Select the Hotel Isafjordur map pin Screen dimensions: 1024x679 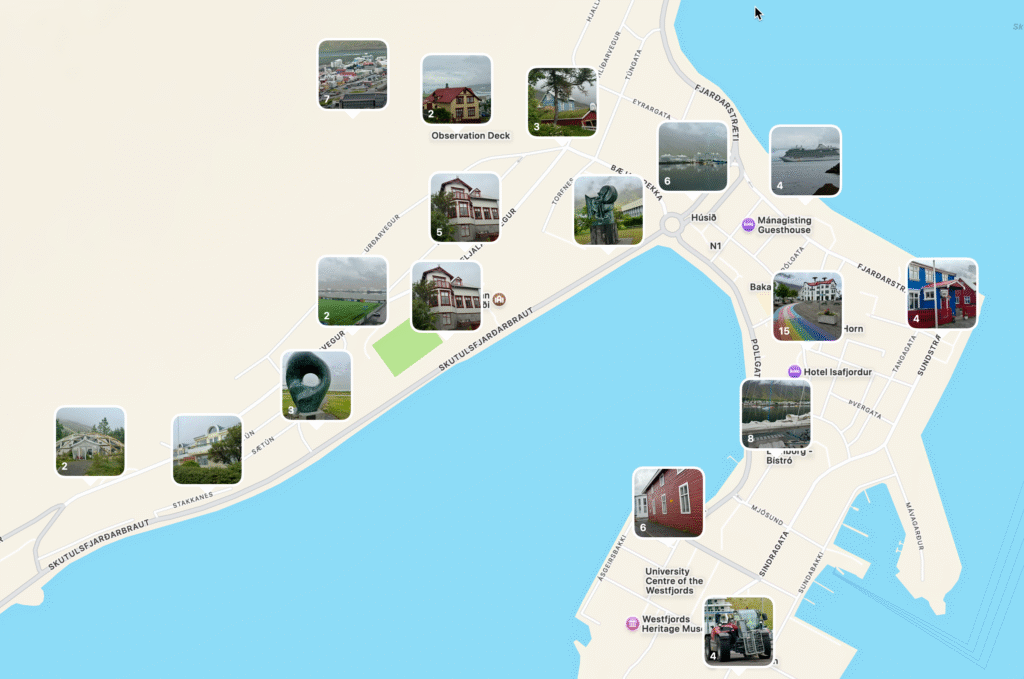pyautogui.click(x=794, y=372)
